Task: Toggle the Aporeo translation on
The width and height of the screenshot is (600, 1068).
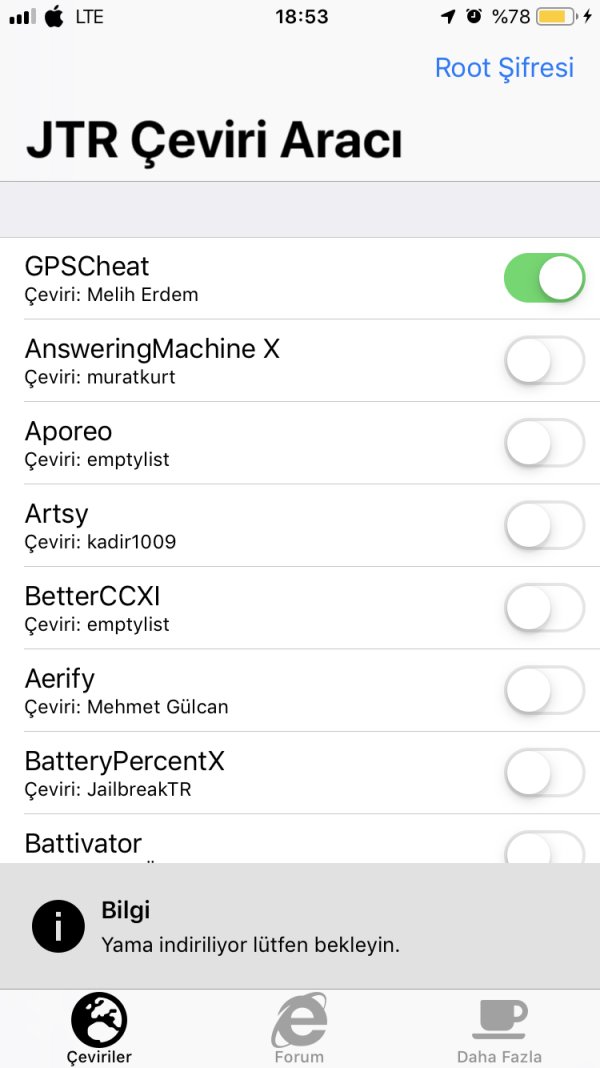Action: click(544, 443)
